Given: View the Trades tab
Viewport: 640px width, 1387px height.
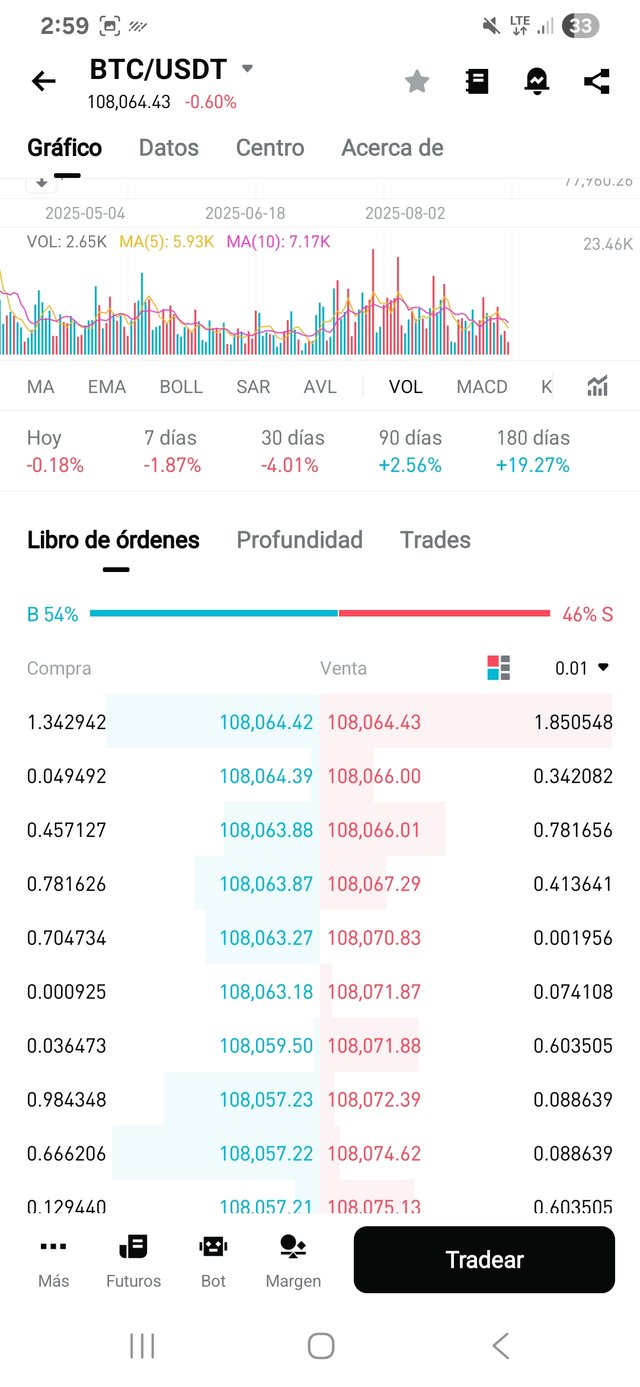Looking at the screenshot, I should [435, 540].
